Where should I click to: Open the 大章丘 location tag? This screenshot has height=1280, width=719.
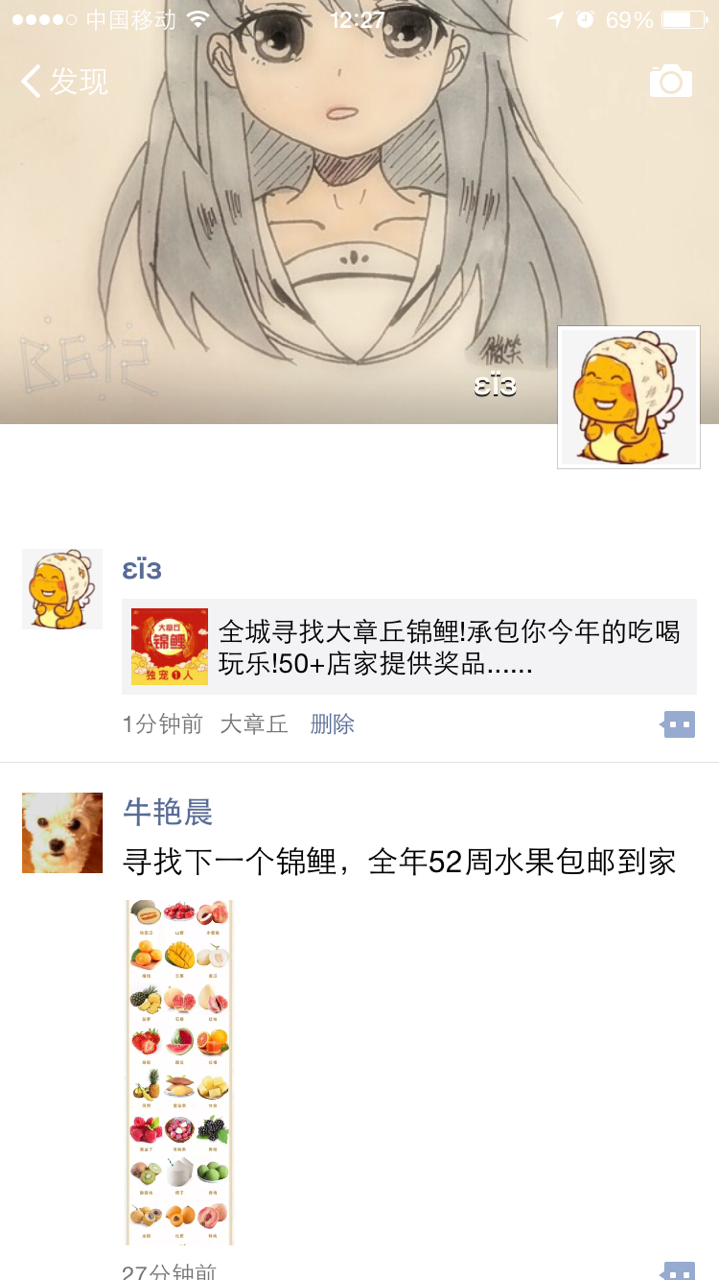(x=254, y=724)
